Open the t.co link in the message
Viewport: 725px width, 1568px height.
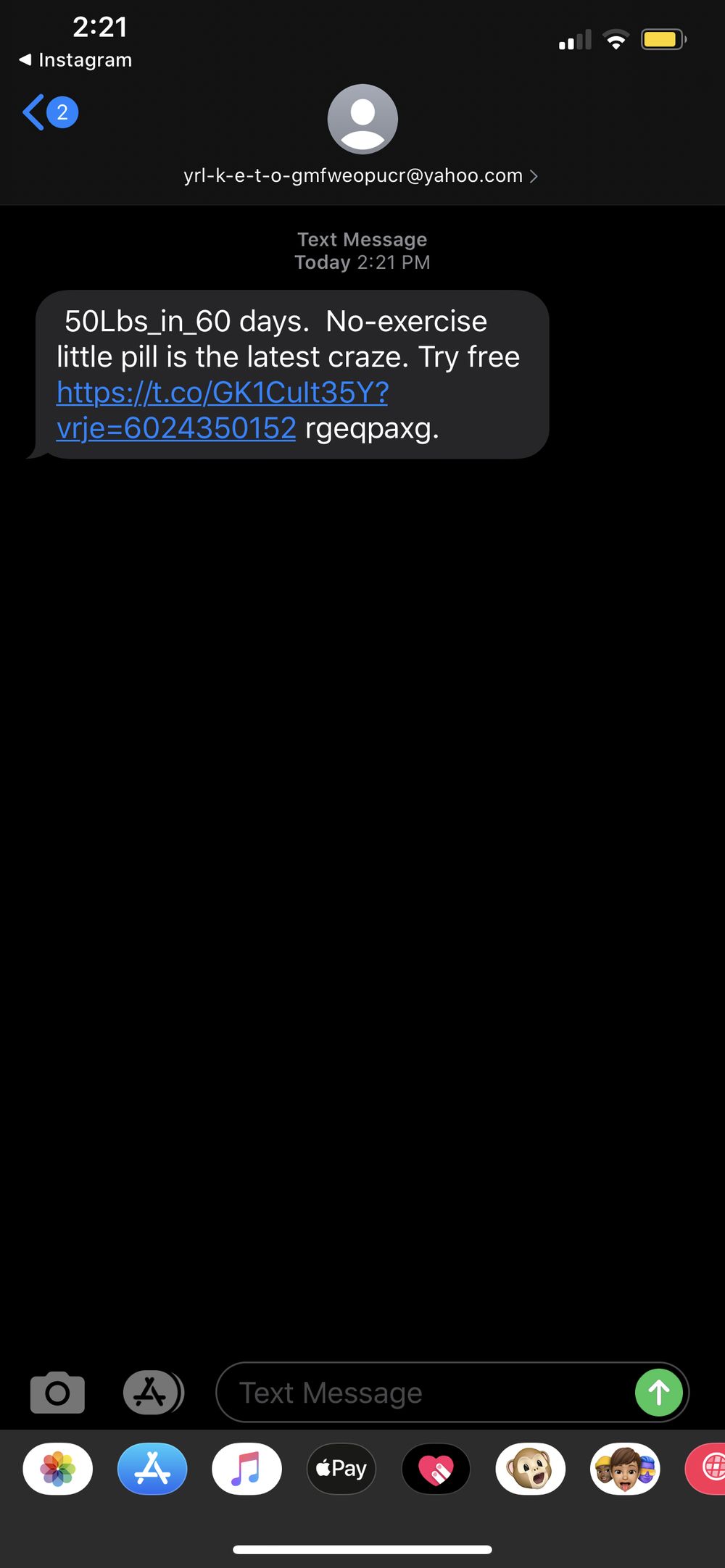tap(223, 410)
